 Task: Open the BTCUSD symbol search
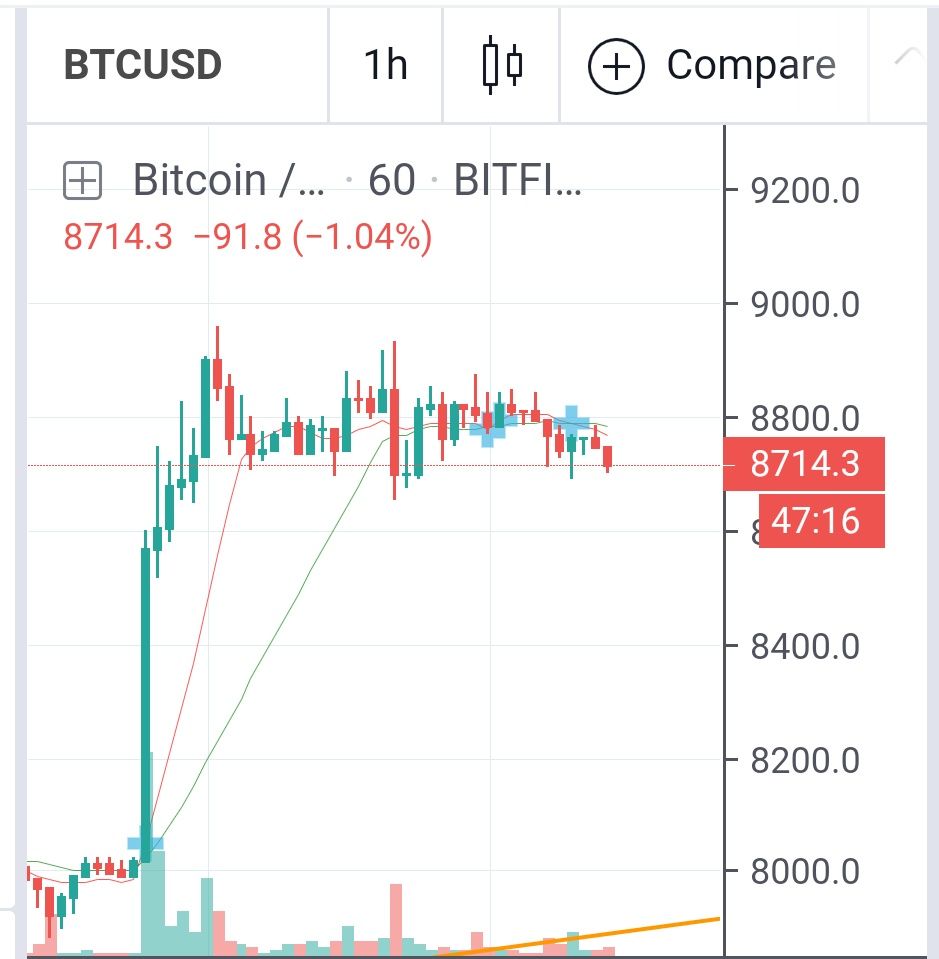coord(143,66)
